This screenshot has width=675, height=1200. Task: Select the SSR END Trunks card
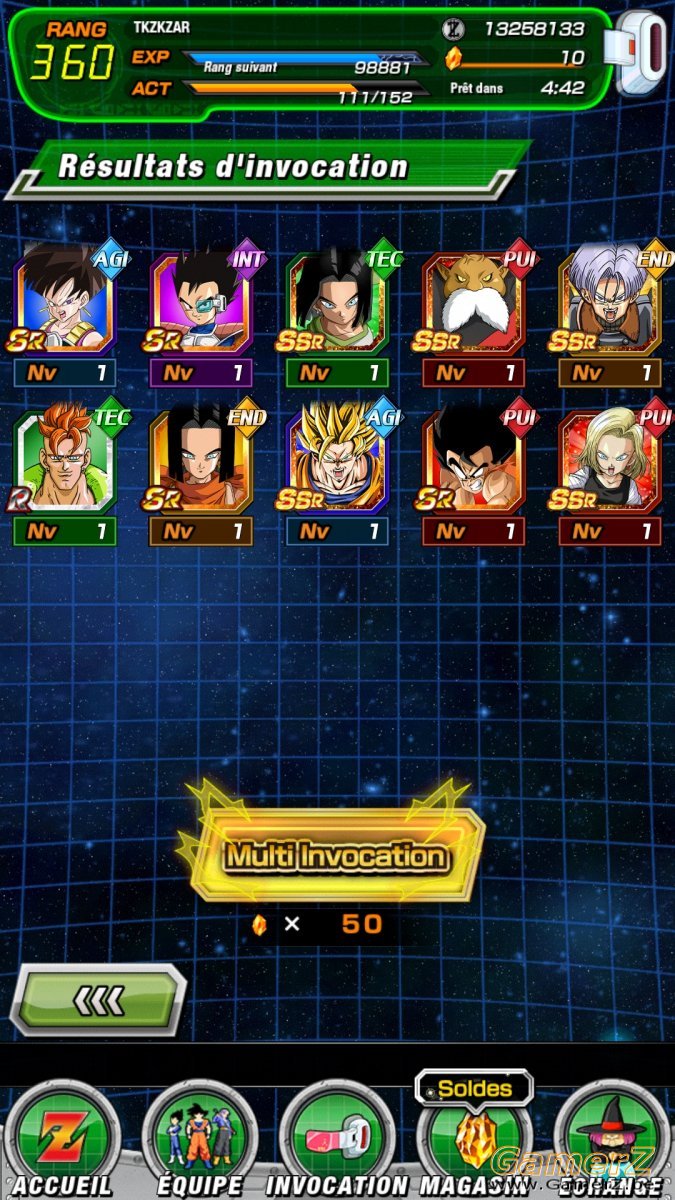[609, 313]
